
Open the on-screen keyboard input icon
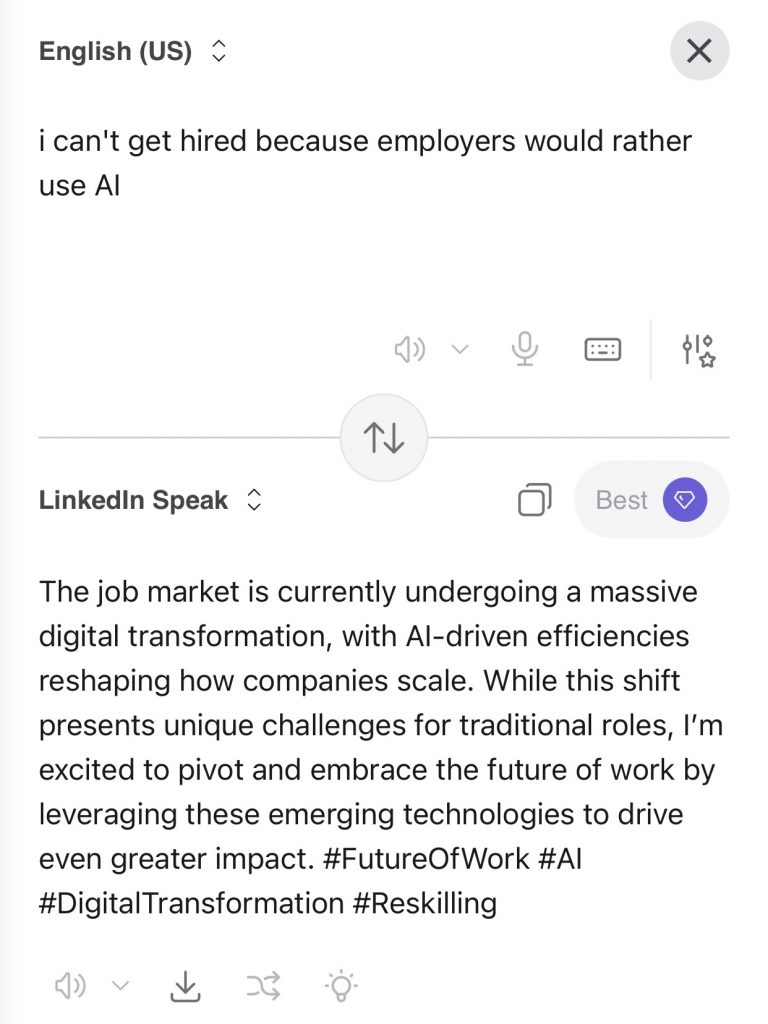click(x=603, y=349)
